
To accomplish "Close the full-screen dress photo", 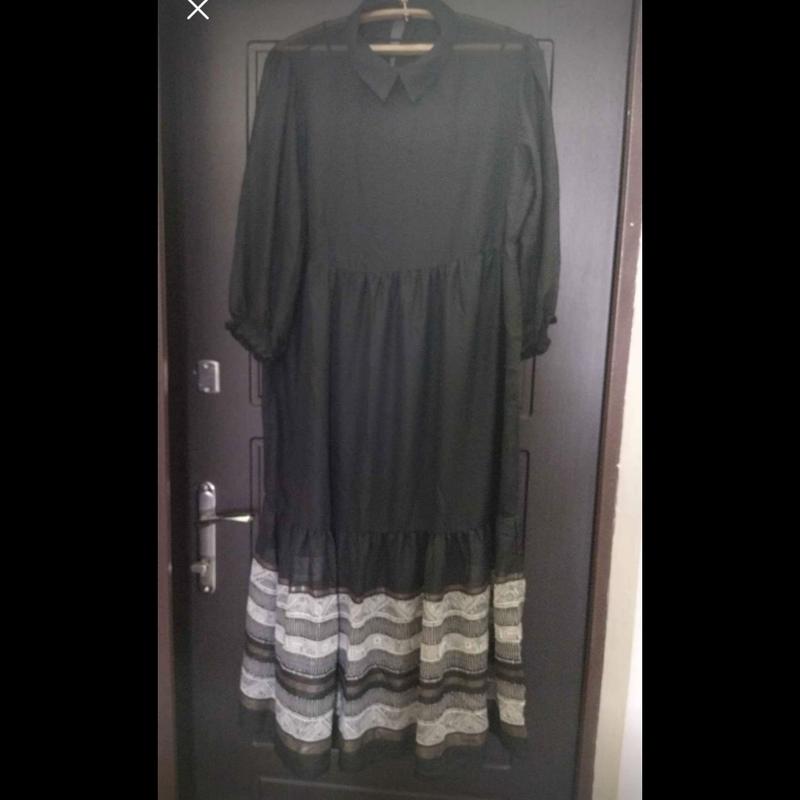I will 198,10.
